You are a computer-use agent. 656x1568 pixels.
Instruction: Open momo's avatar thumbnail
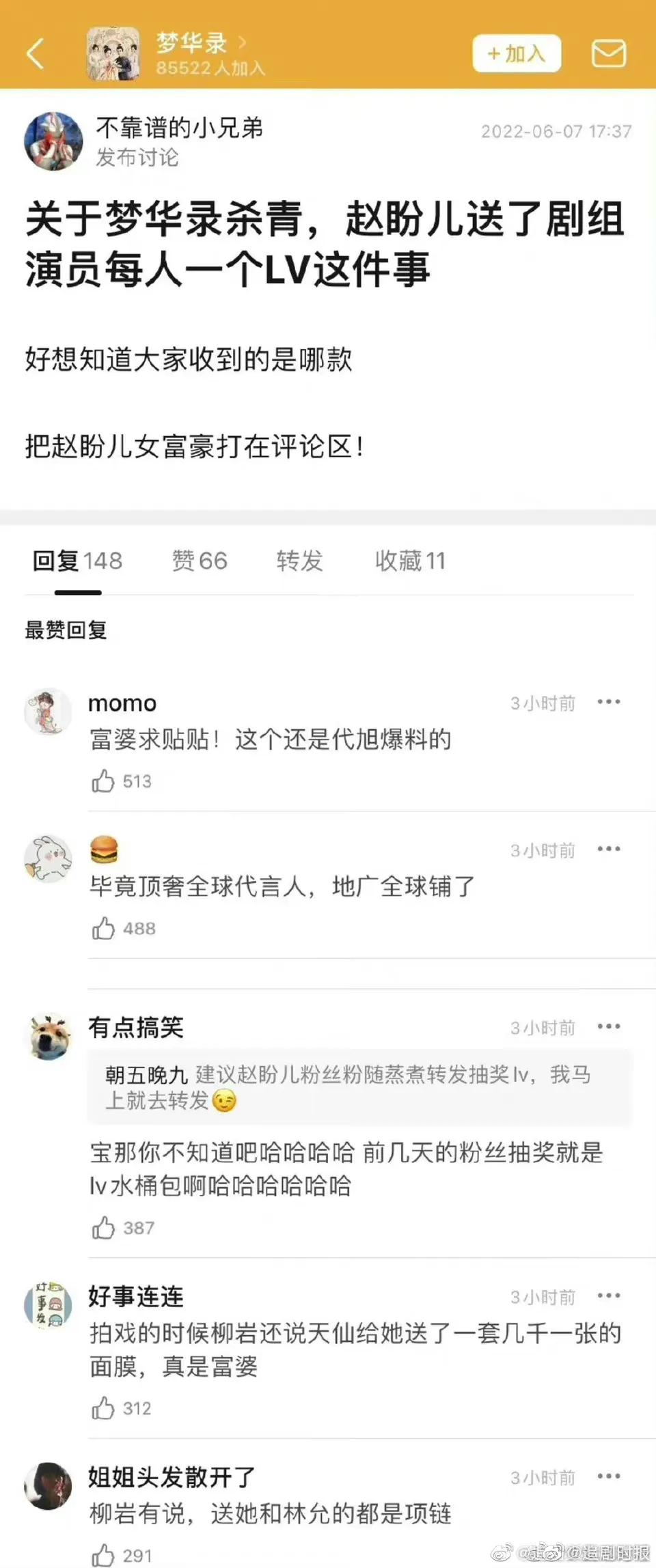(x=48, y=711)
